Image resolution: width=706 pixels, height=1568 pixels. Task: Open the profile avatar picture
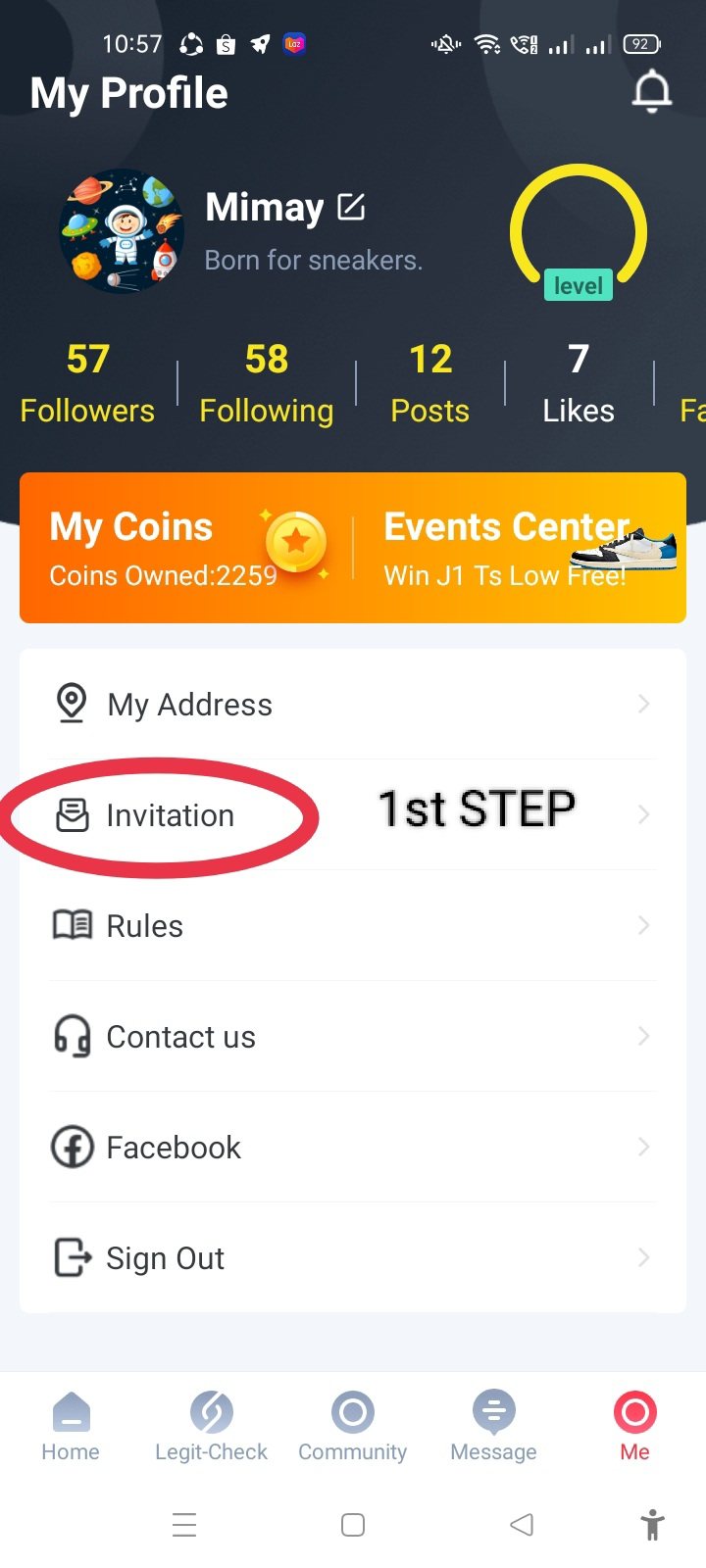[x=122, y=231]
